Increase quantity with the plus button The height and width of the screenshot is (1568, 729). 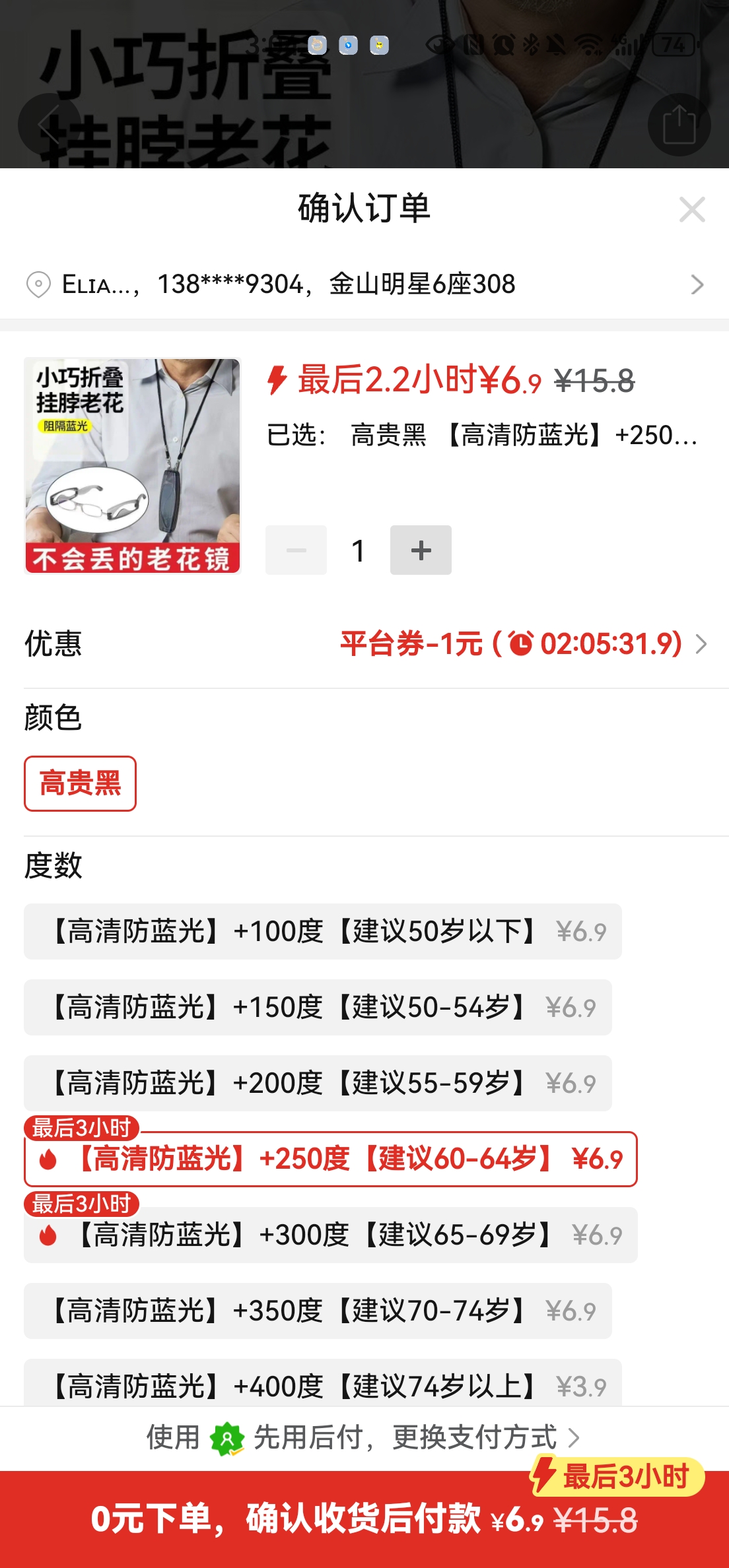421,550
